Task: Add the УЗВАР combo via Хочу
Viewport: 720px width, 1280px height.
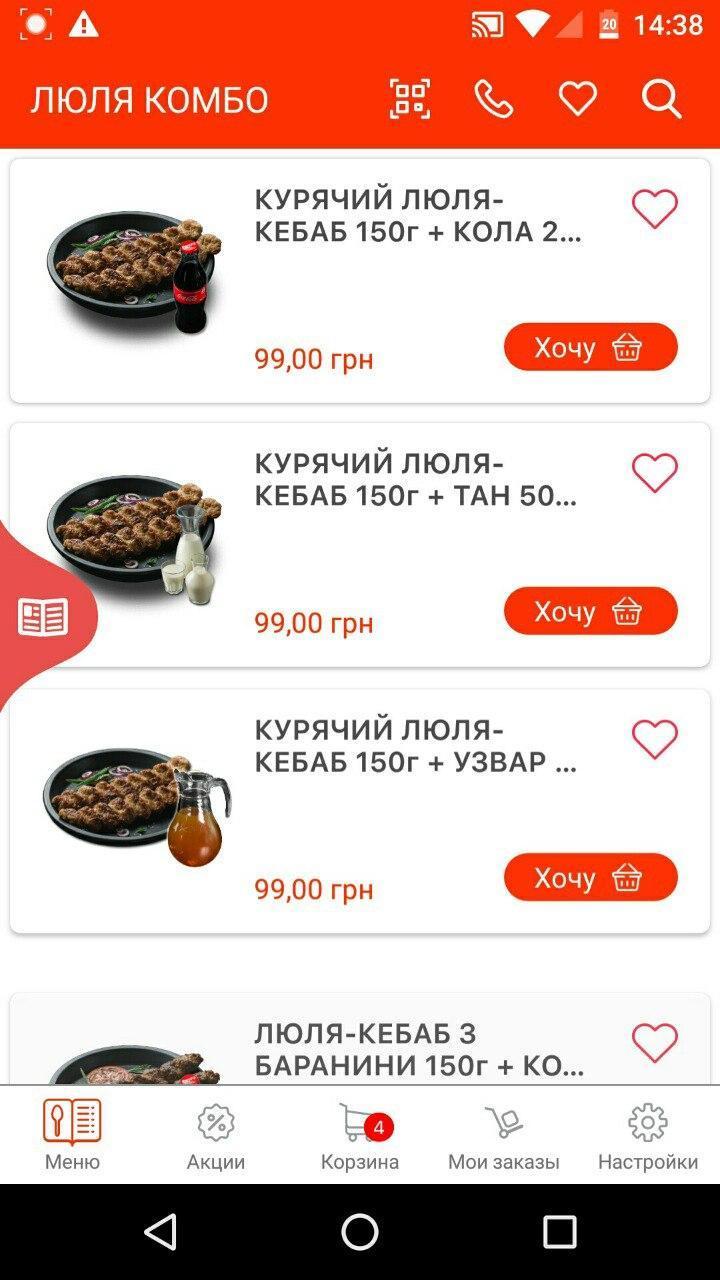Action: tap(591, 877)
